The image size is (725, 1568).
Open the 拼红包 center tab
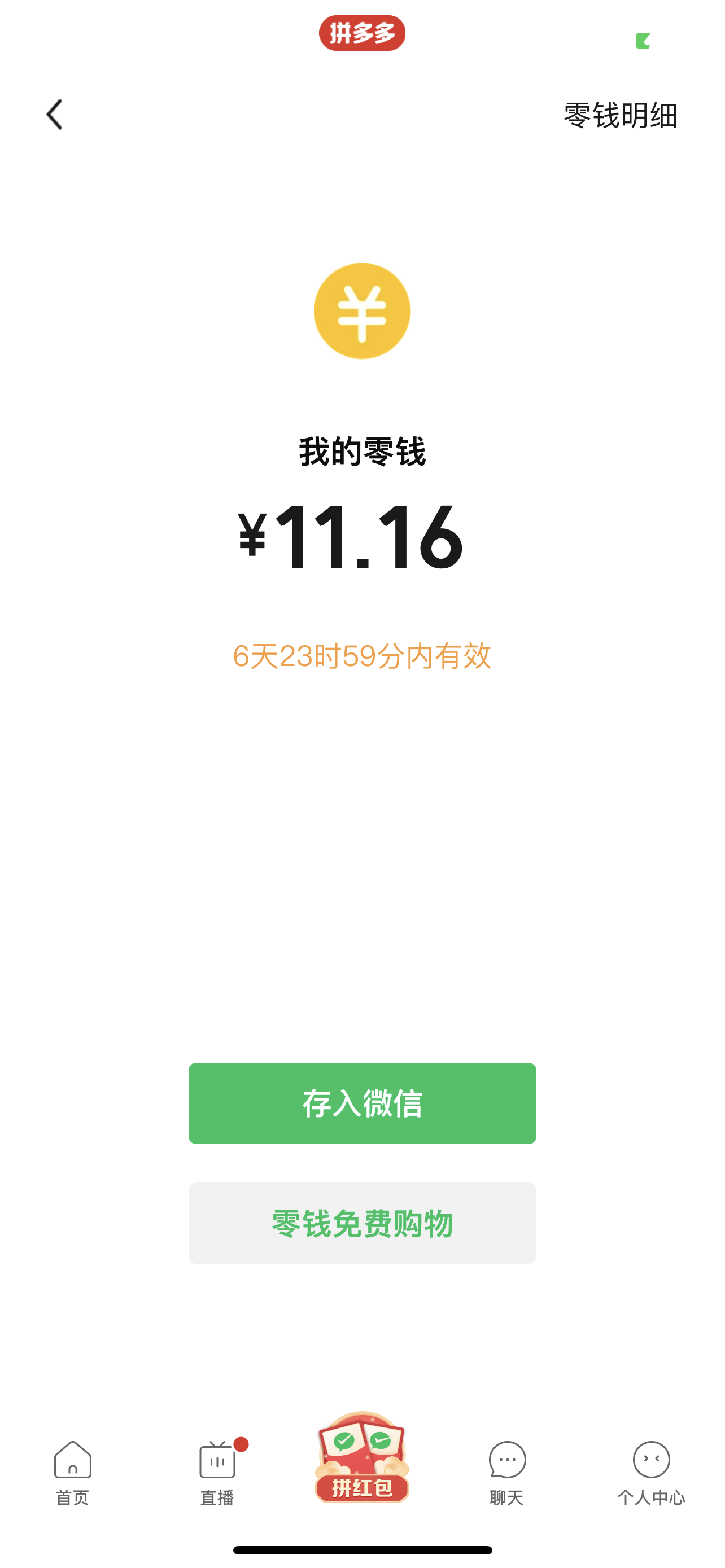click(x=362, y=1461)
